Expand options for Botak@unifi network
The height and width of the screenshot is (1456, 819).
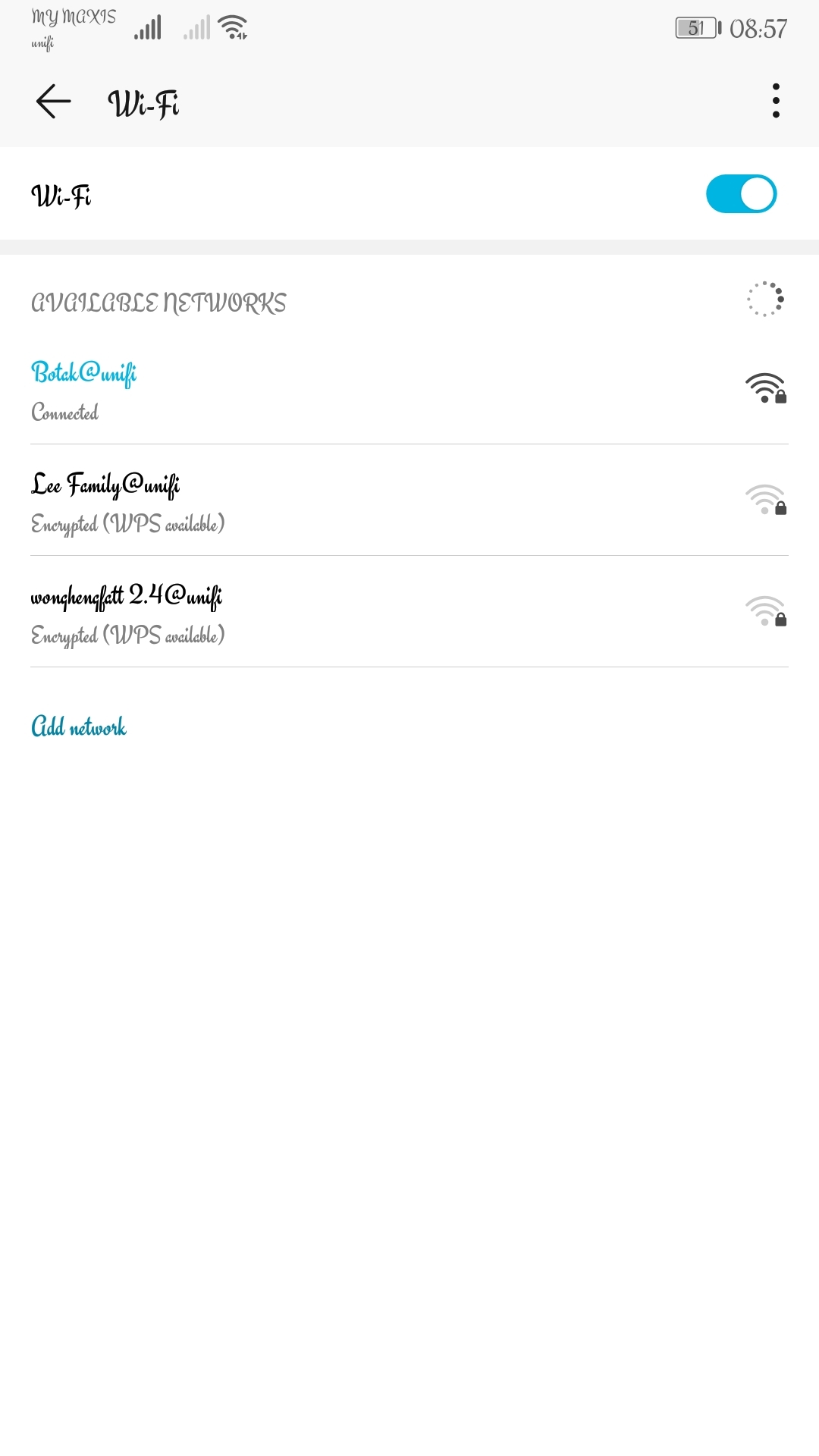click(x=303, y=391)
